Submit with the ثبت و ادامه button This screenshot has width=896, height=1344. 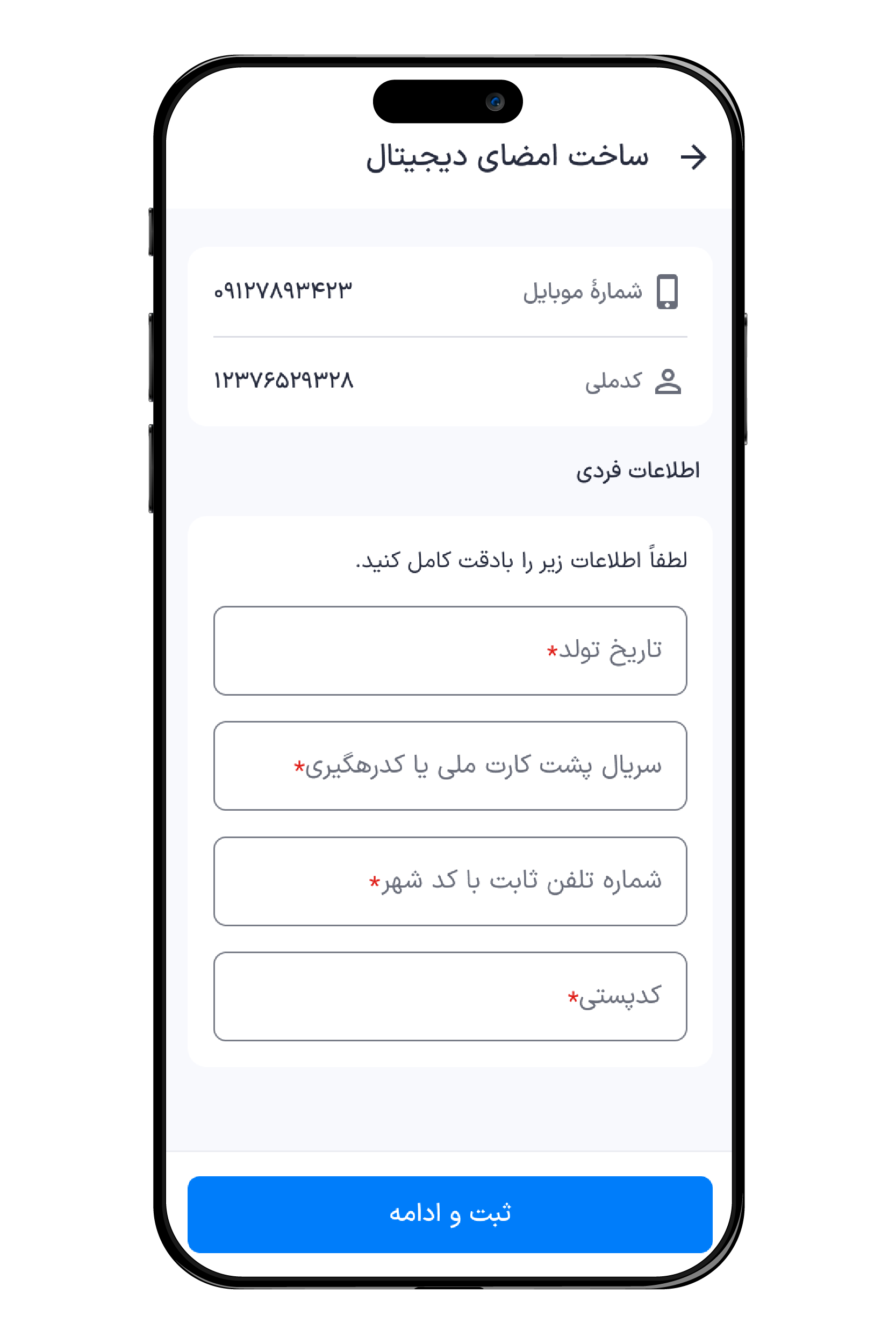tap(450, 1214)
